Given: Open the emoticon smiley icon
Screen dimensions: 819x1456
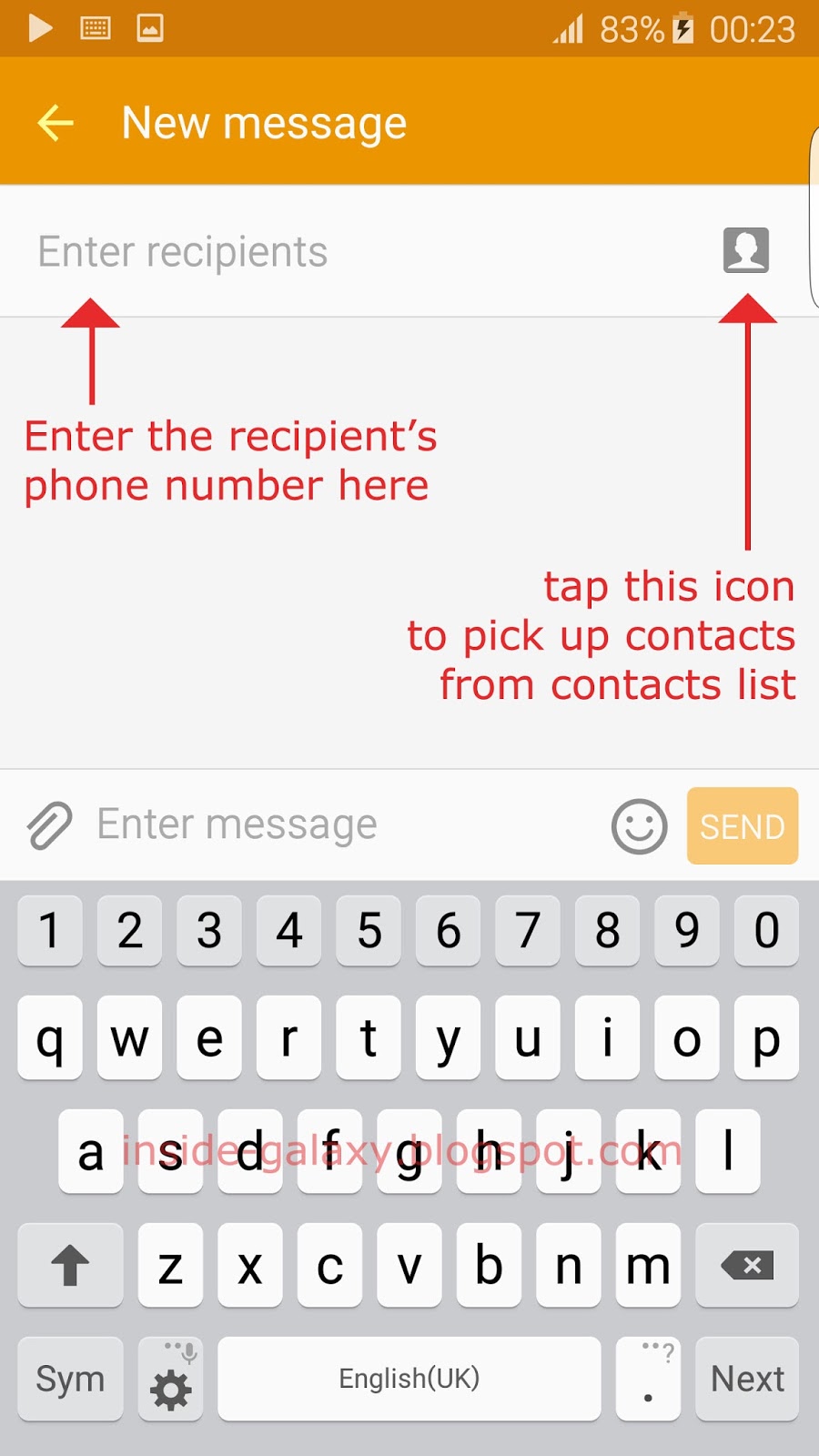Looking at the screenshot, I should [x=638, y=826].
